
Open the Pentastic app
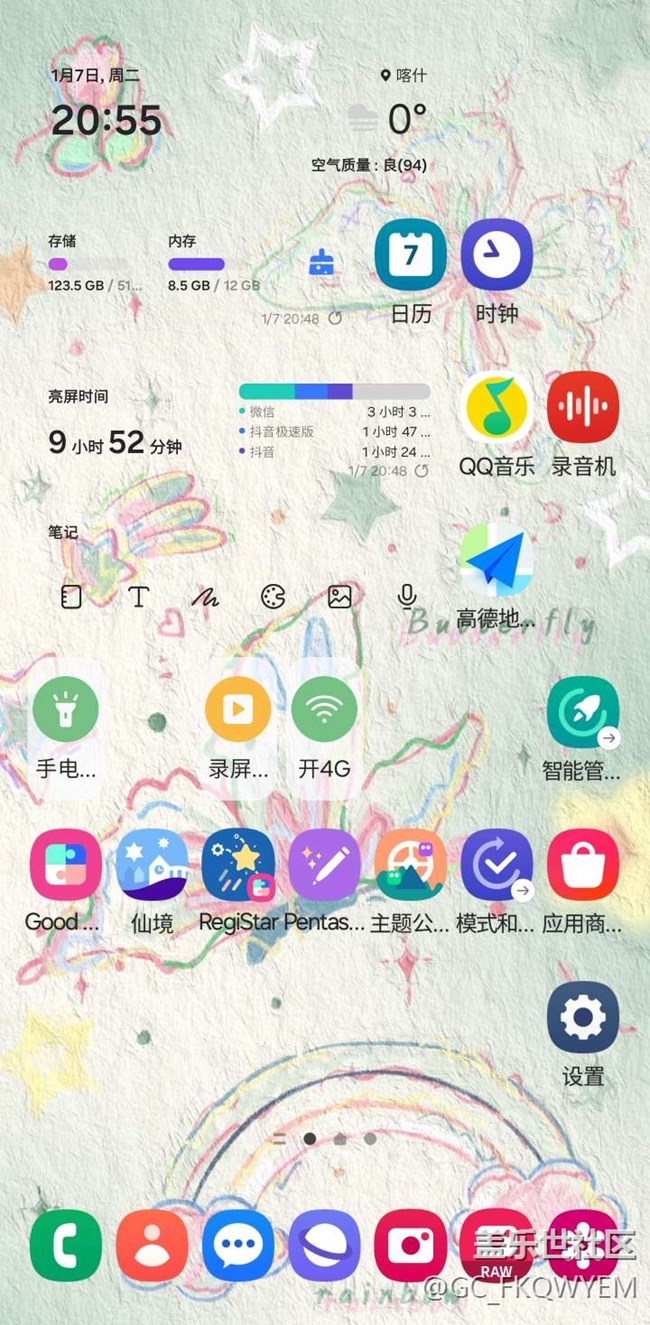click(324, 865)
